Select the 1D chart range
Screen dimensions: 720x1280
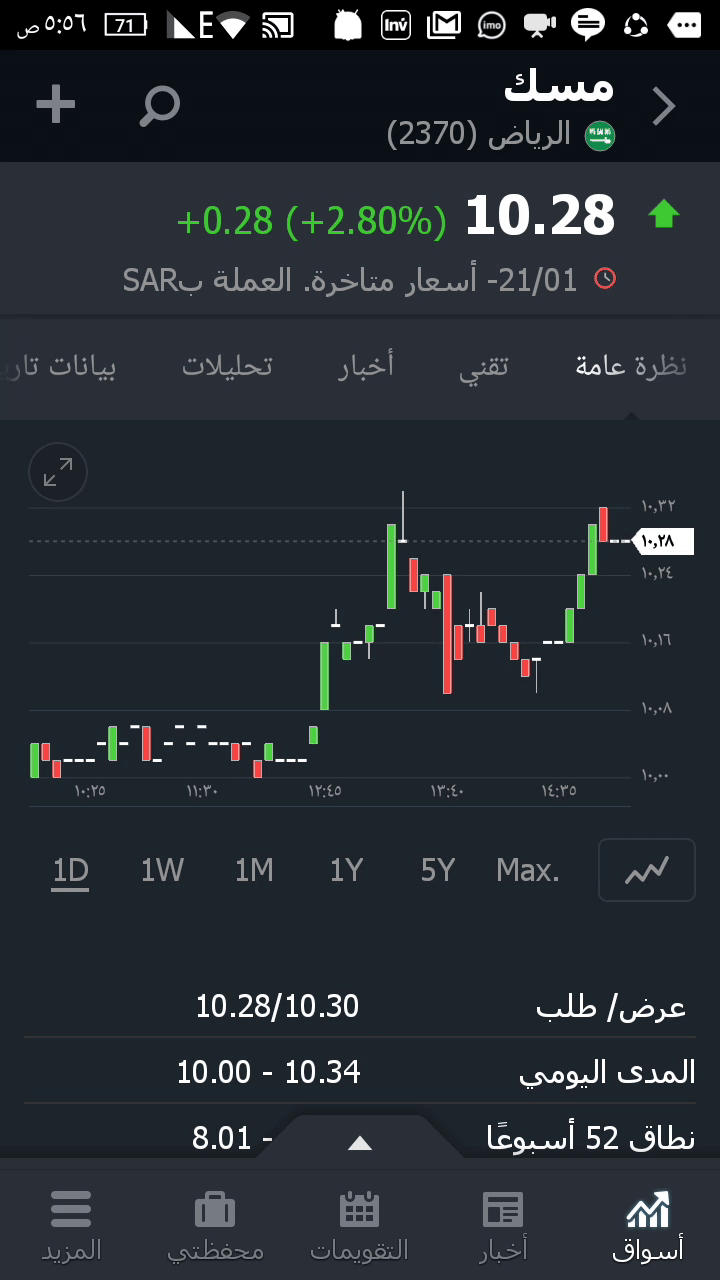point(71,871)
